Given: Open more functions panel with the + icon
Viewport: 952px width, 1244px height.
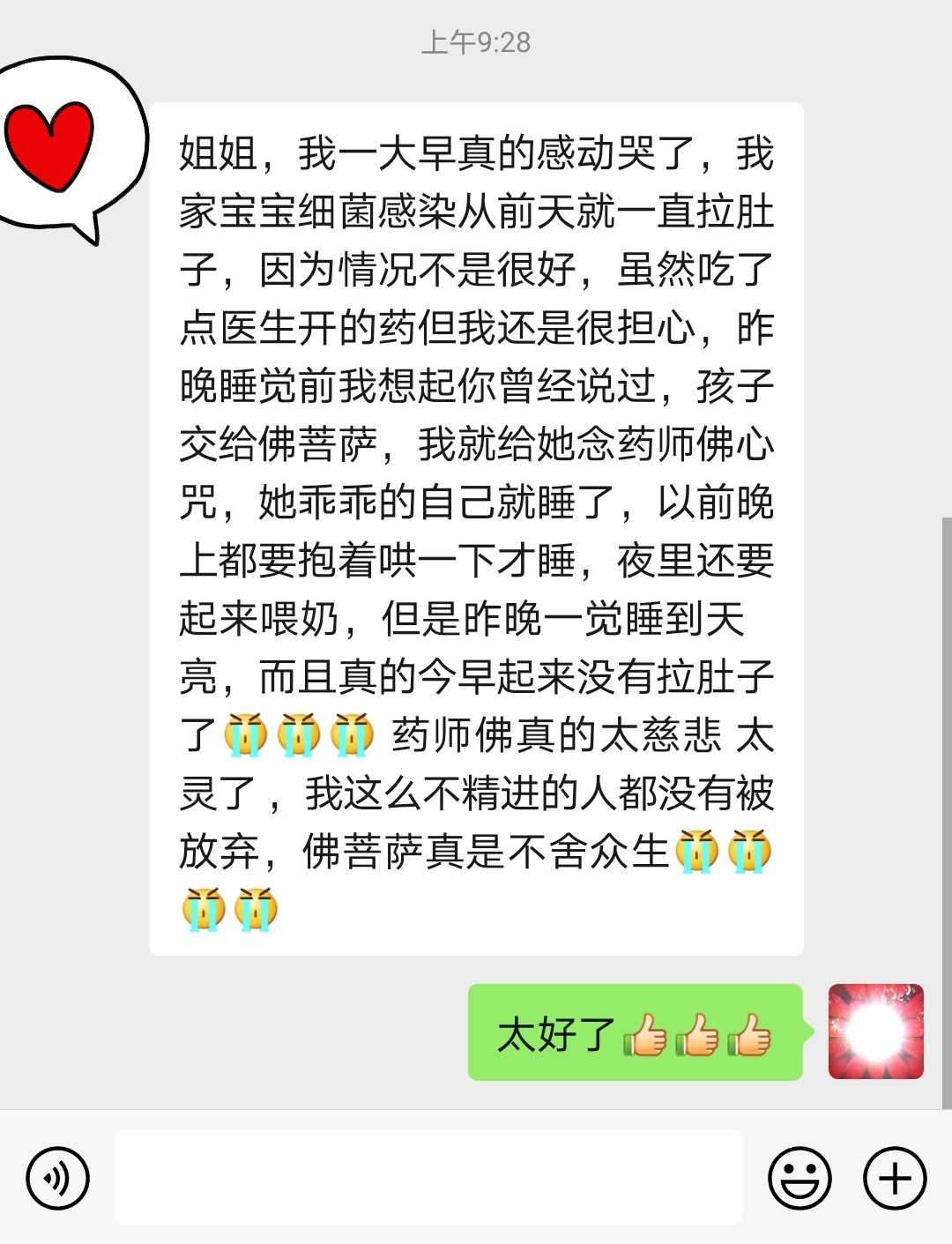Looking at the screenshot, I should [x=894, y=1176].
